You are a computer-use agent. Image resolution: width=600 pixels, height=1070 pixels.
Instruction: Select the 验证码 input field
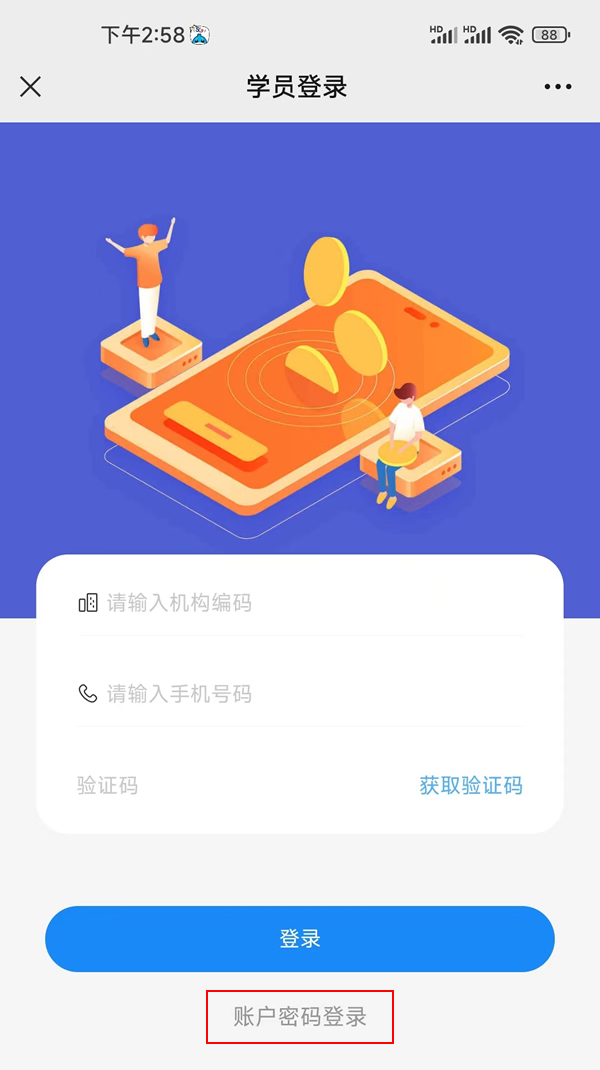(220, 785)
